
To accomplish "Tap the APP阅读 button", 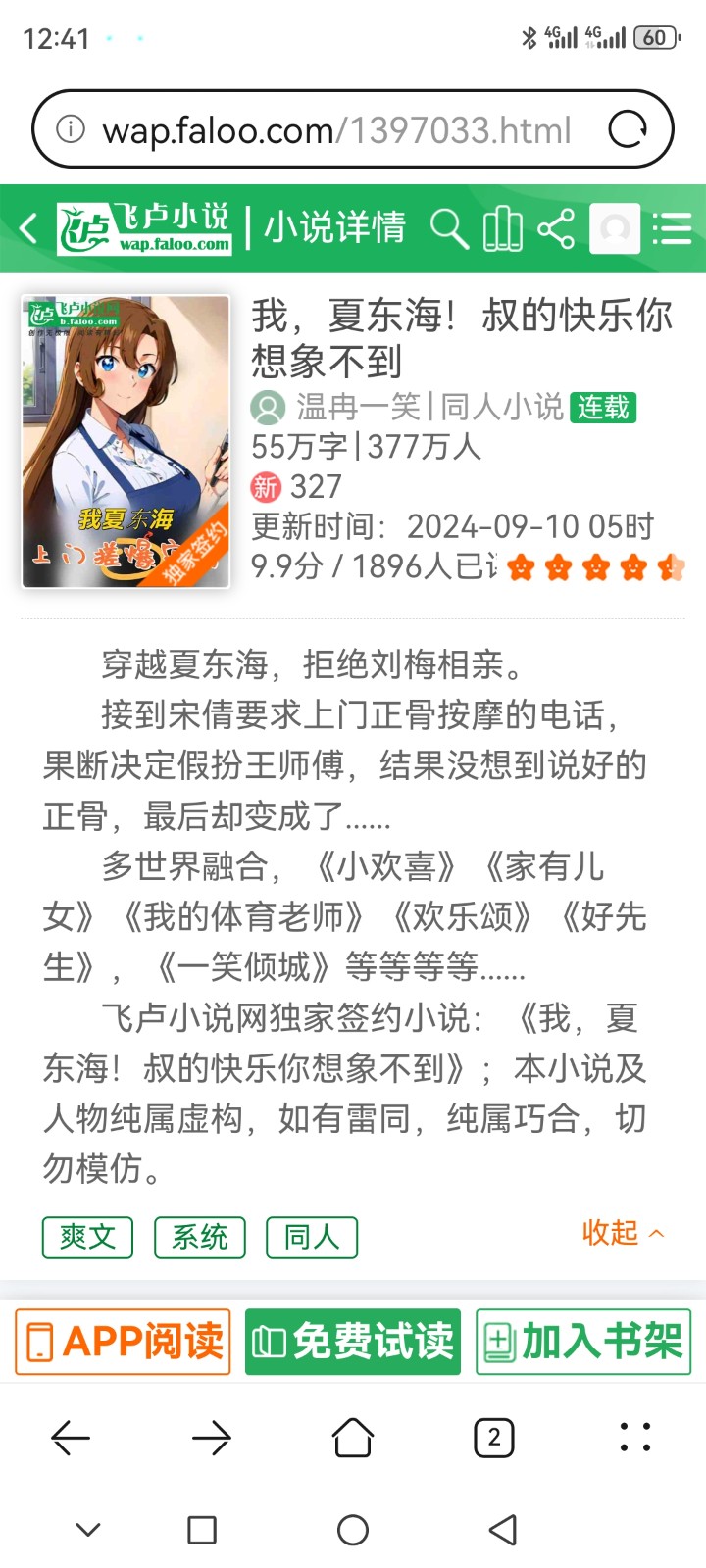I will pos(124,1342).
